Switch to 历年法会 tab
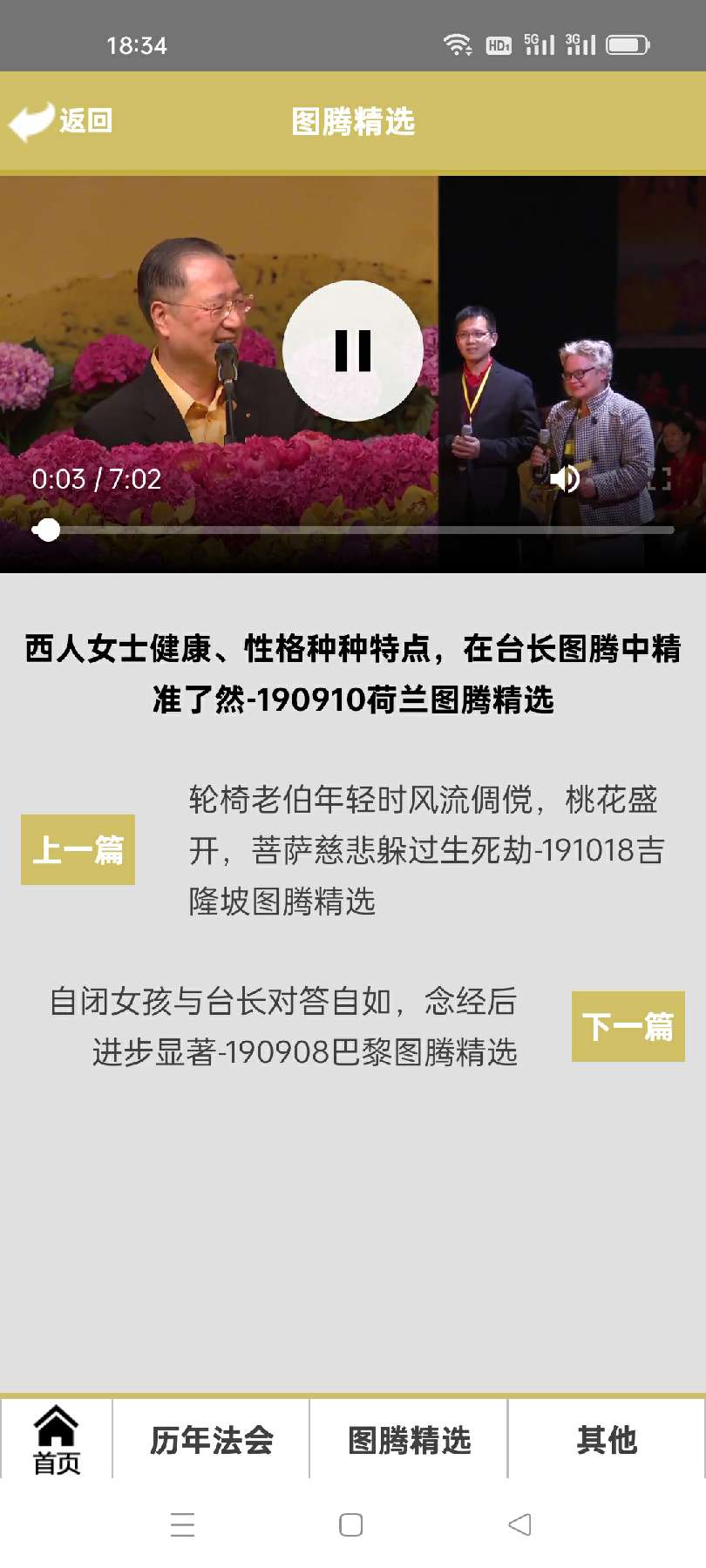The height and width of the screenshot is (1568, 706). tap(211, 1440)
